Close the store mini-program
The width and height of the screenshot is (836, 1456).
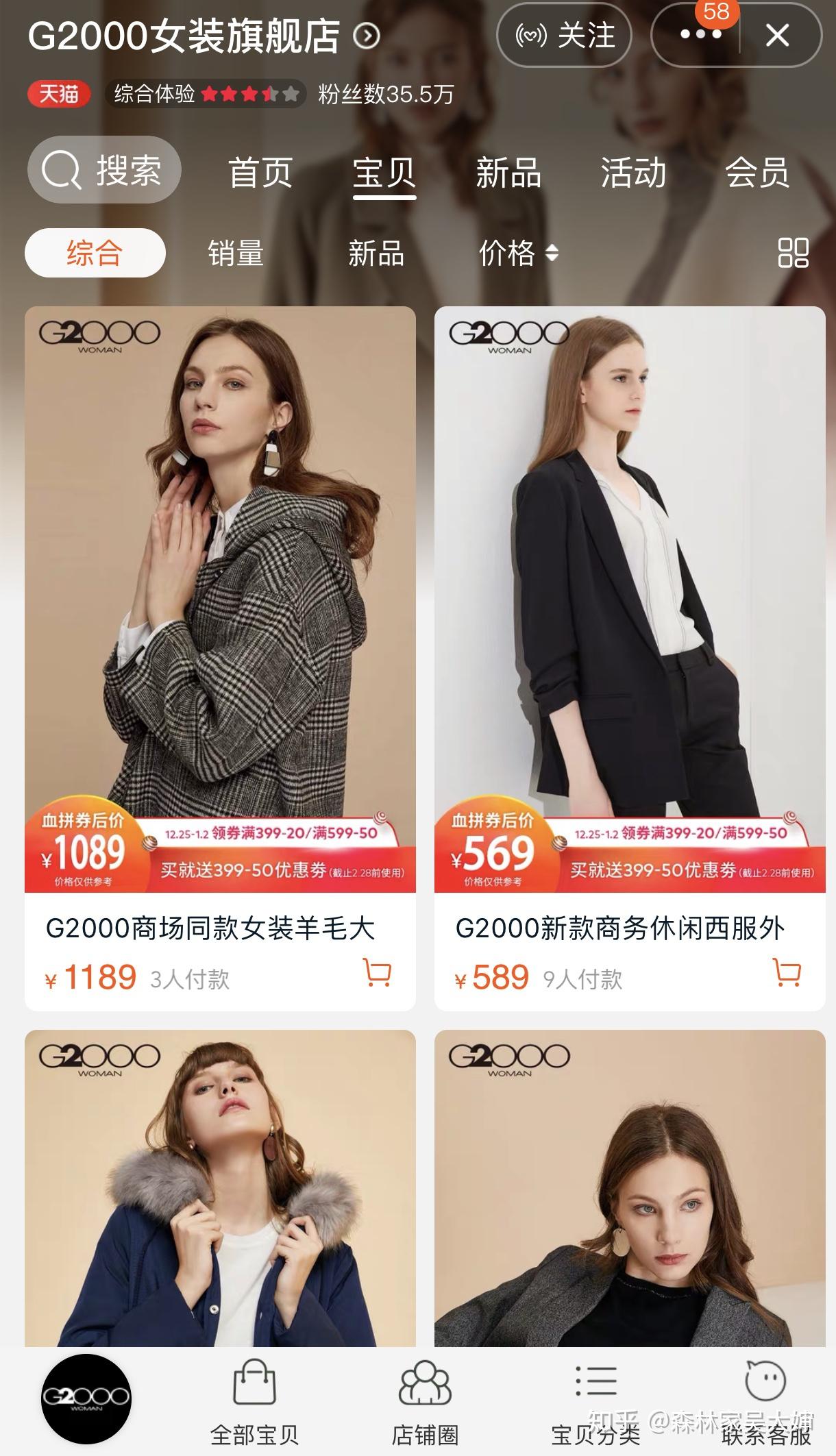777,36
